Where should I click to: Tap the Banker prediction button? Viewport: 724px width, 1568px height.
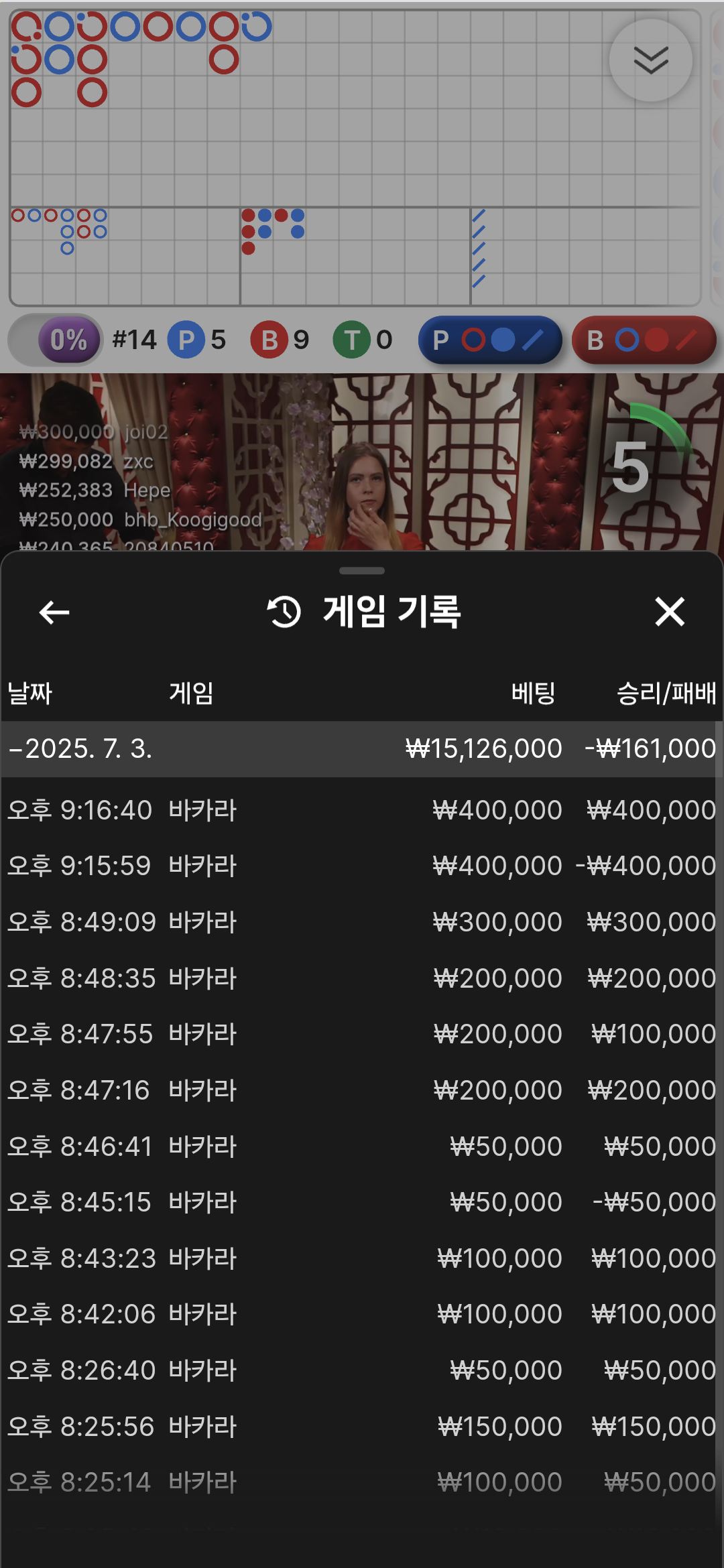click(644, 340)
